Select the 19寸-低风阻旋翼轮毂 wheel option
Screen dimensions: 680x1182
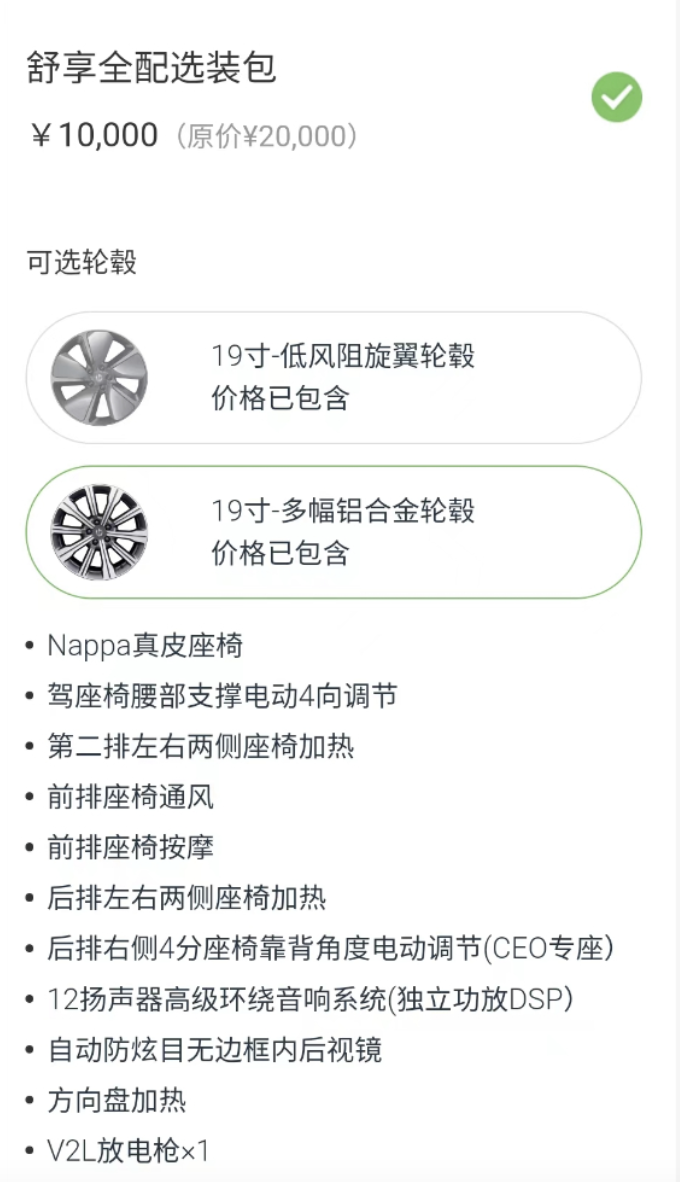click(x=333, y=377)
